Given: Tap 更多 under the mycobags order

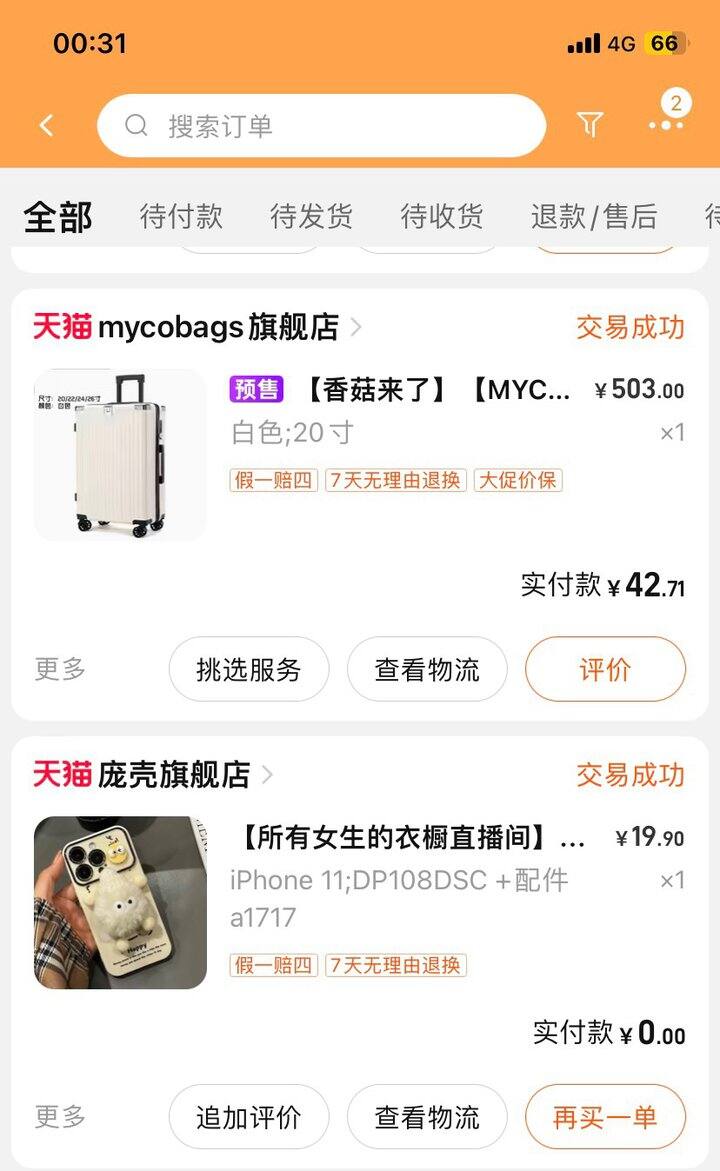Looking at the screenshot, I should coord(60,669).
